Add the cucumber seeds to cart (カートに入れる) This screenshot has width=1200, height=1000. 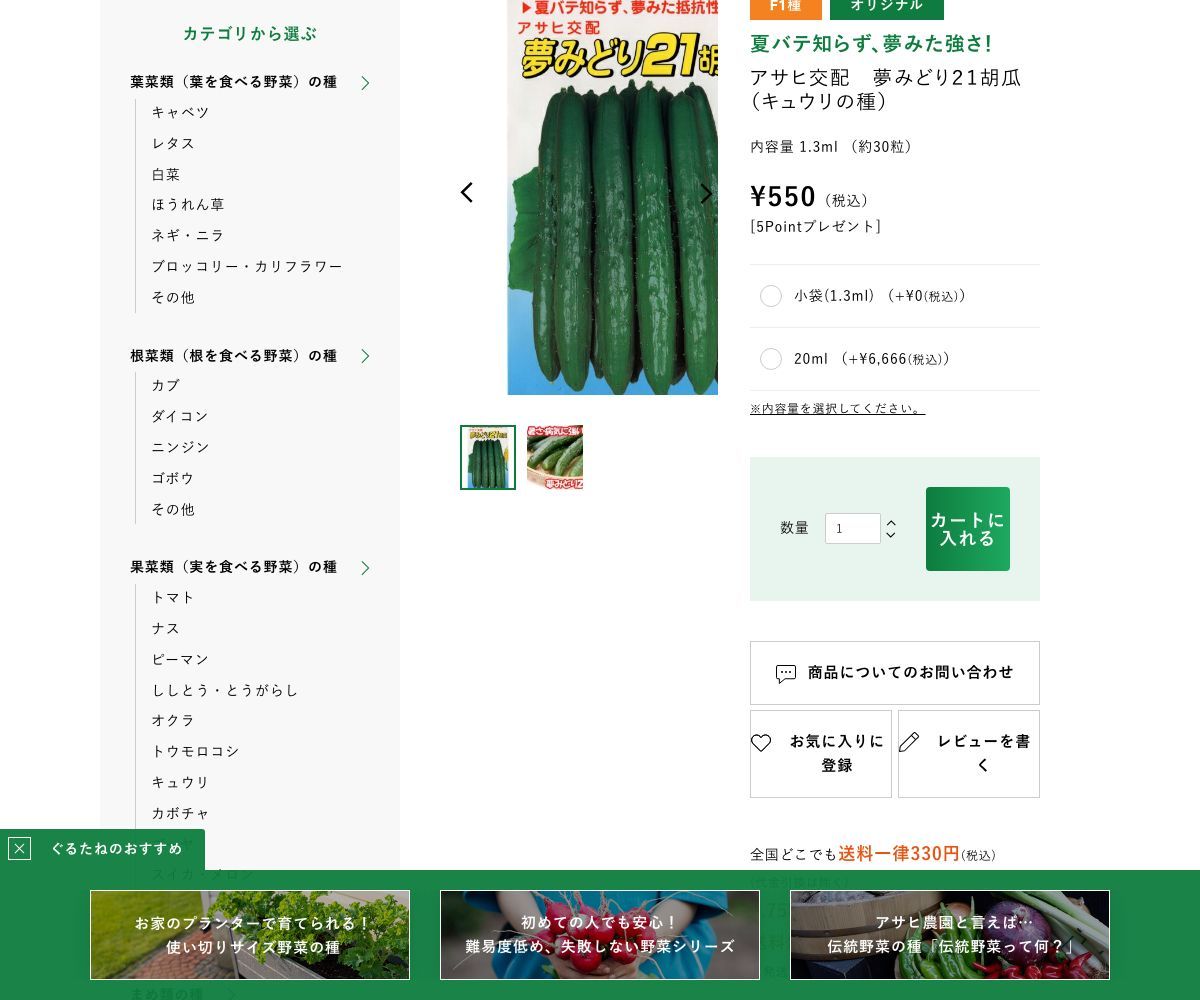click(967, 529)
